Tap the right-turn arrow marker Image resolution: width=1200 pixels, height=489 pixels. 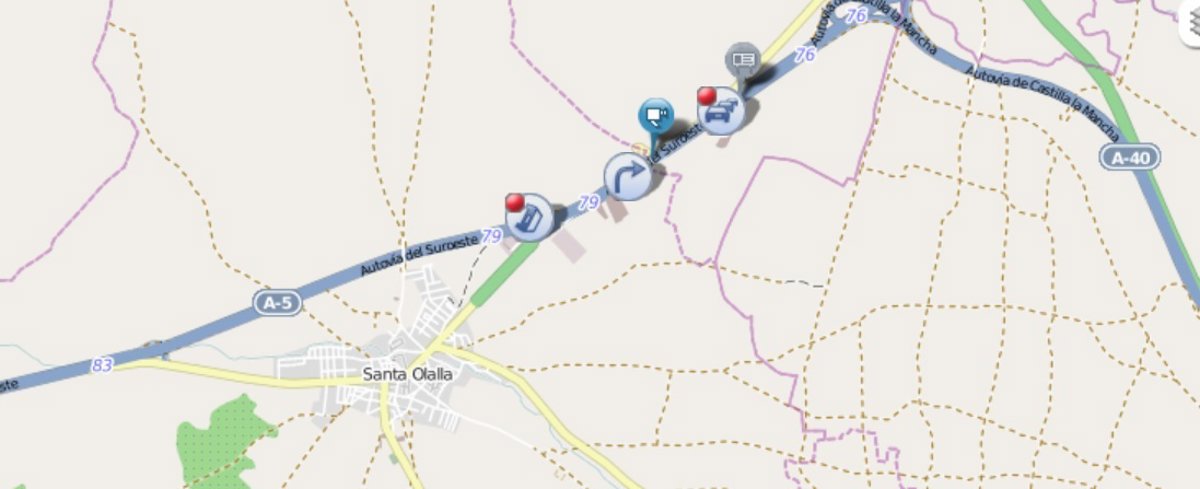(x=628, y=176)
